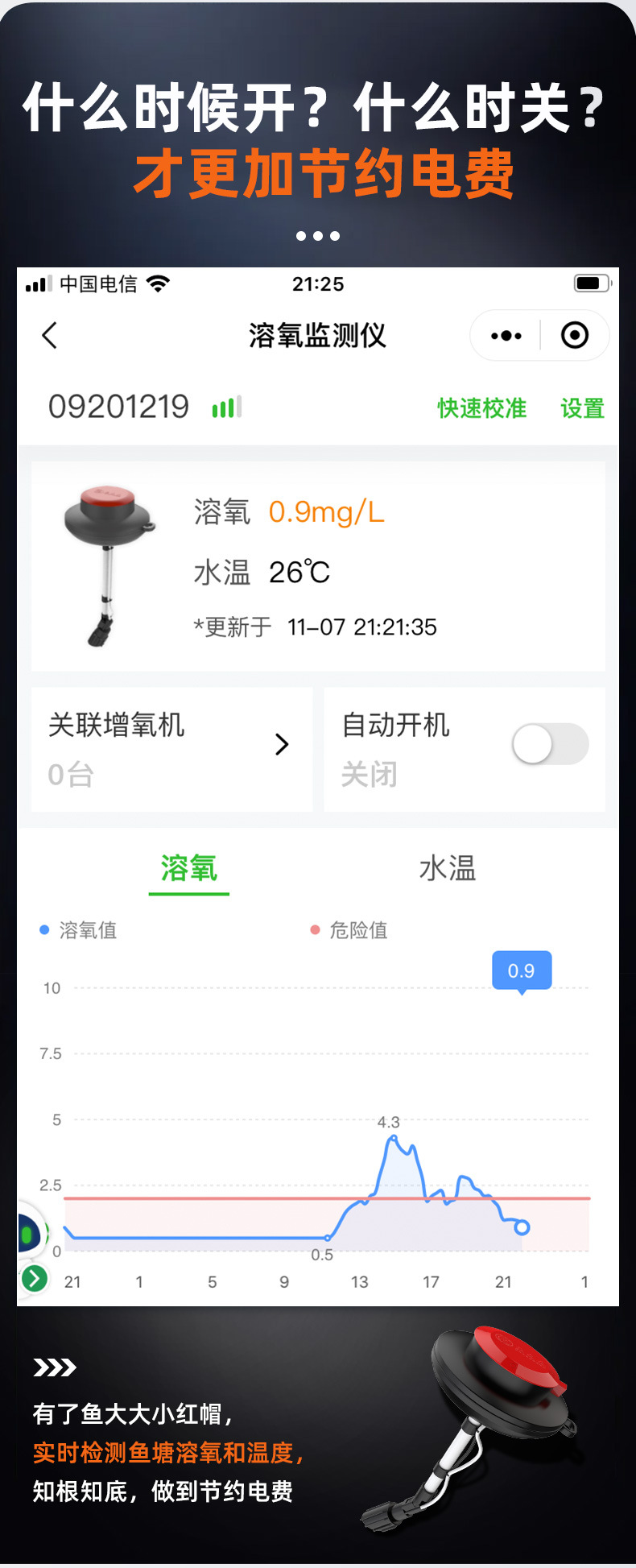Tap the chevron next to 0台
The height and width of the screenshot is (1568, 636).
[281, 744]
